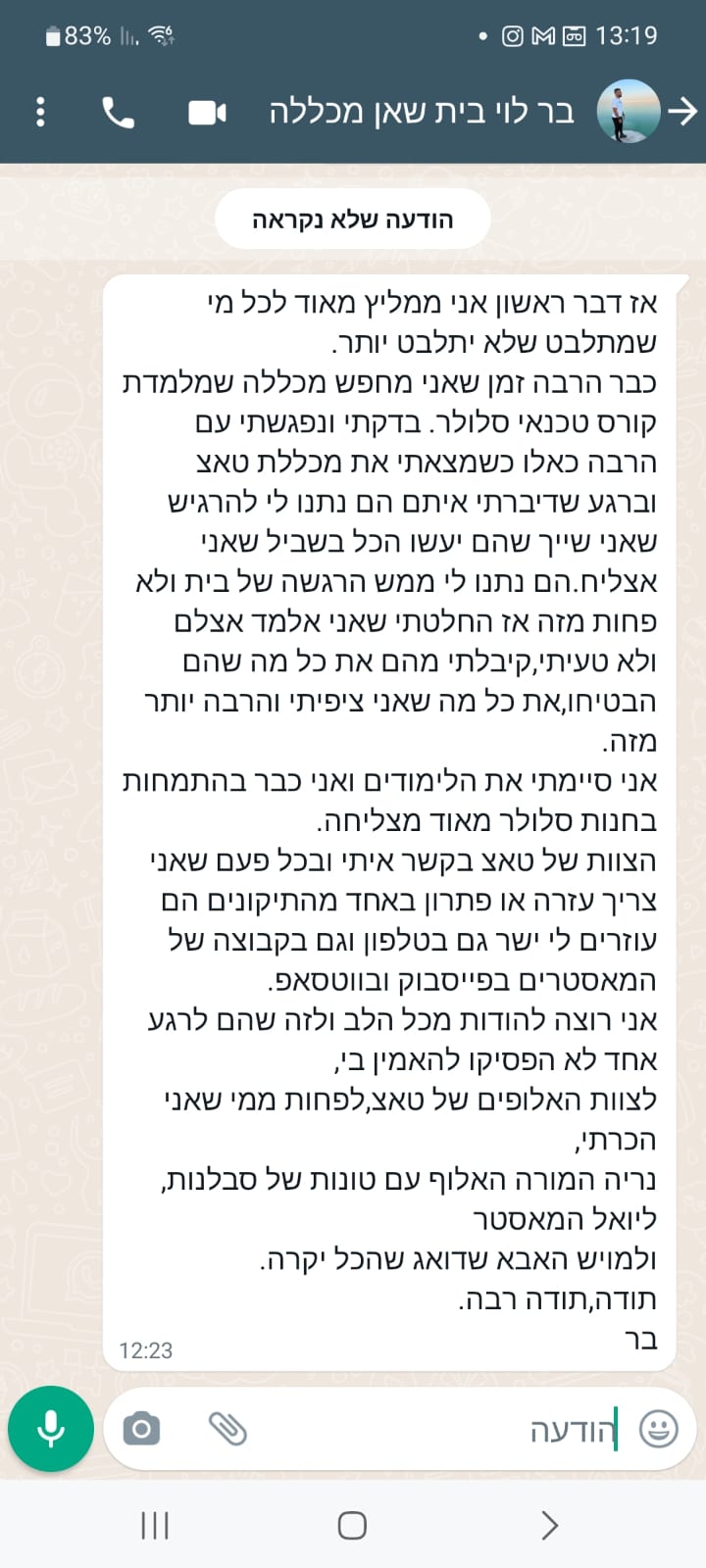Open recent apps from the navigation bar
Viewport: 706px width, 1568px height.
pyautogui.click(x=155, y=1525)
